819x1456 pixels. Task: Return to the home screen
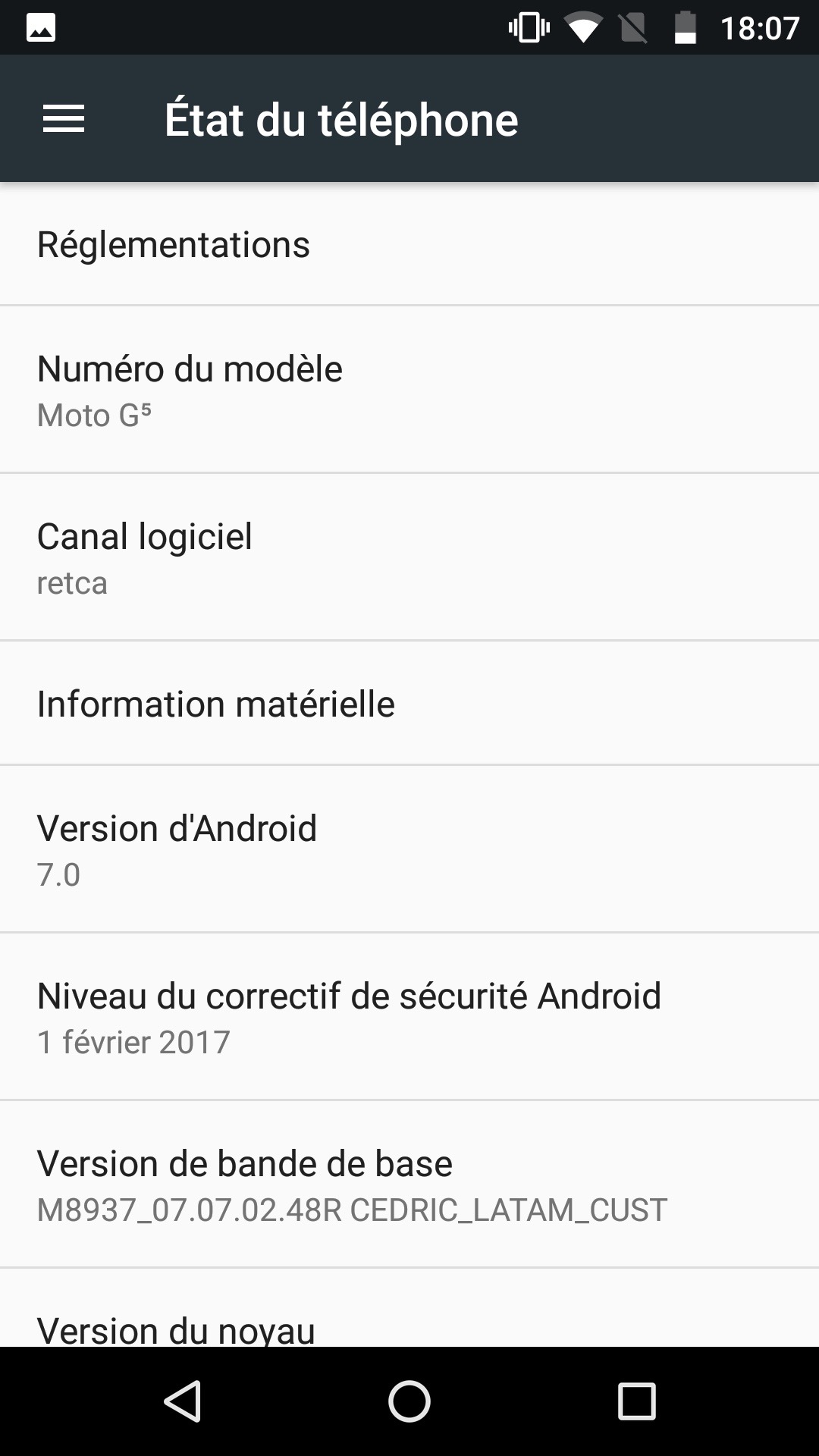[x=409, y=1401]
